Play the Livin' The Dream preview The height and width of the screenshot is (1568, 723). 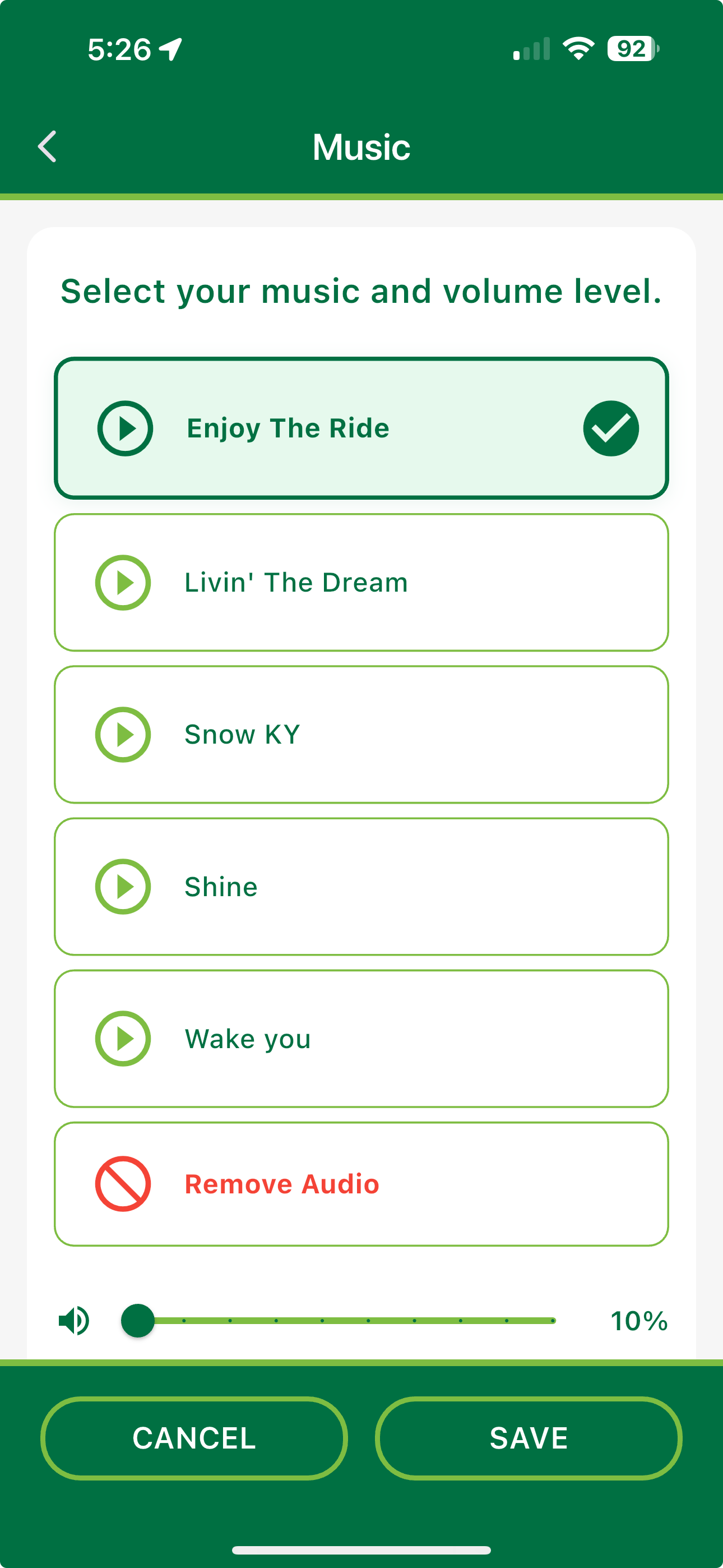123,583
